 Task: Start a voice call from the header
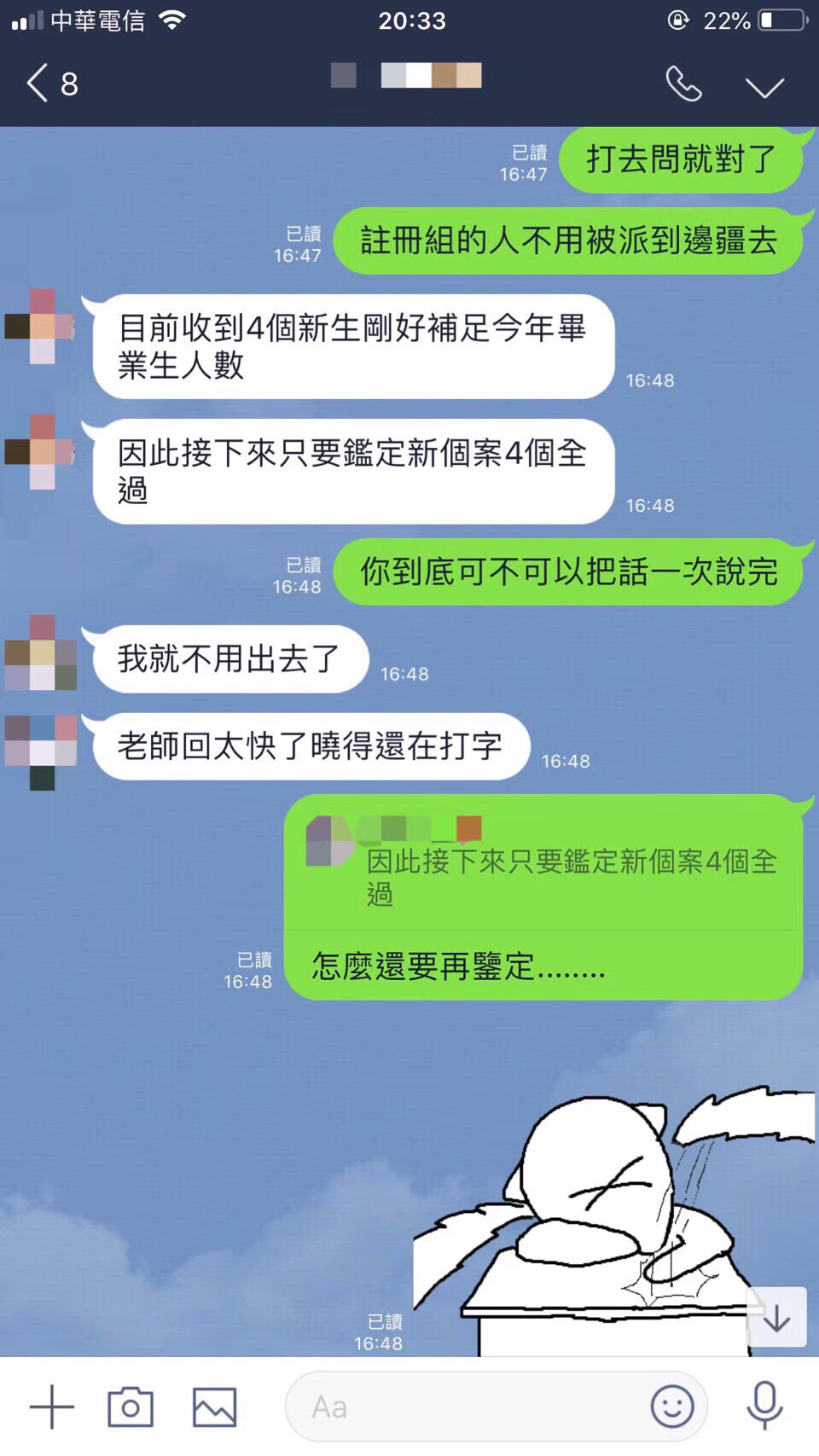tap(683, 84)
